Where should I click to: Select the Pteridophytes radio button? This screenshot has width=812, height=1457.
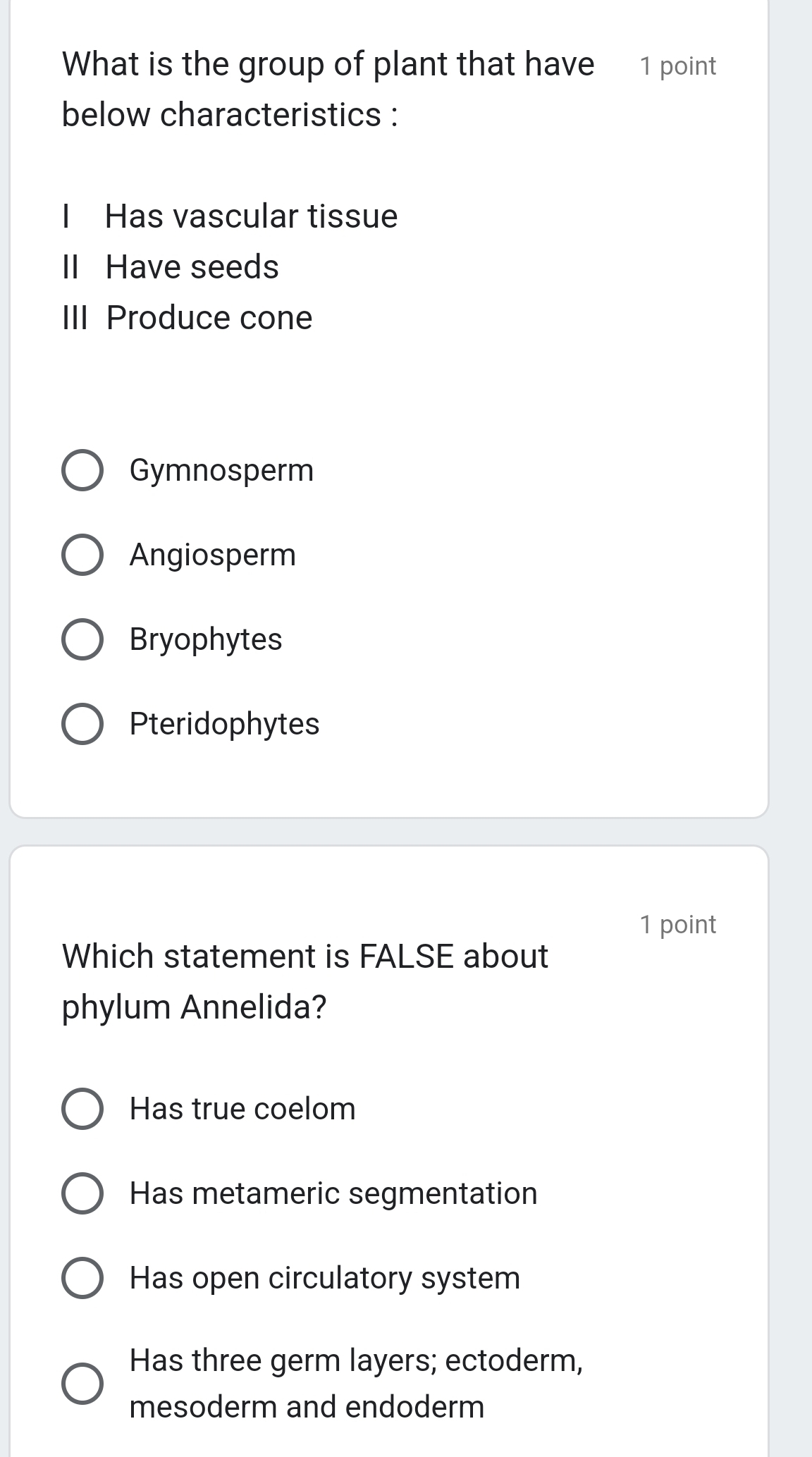click(x=82, y=725)
